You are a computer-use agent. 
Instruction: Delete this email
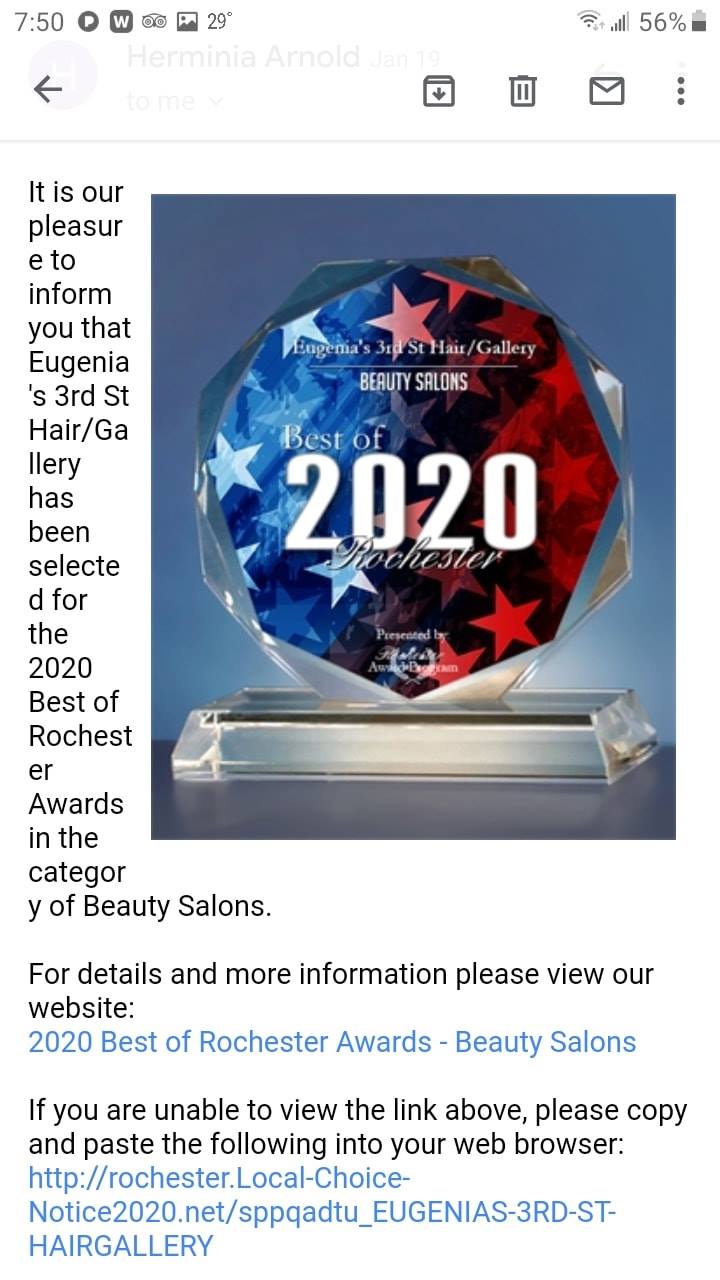[x=522, y=91]
